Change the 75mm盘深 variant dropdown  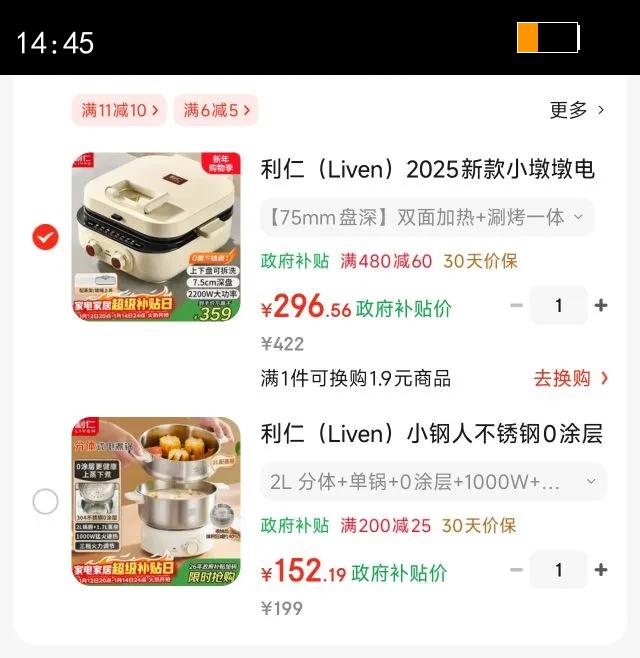pyautogui.click(x=427, y=217)
